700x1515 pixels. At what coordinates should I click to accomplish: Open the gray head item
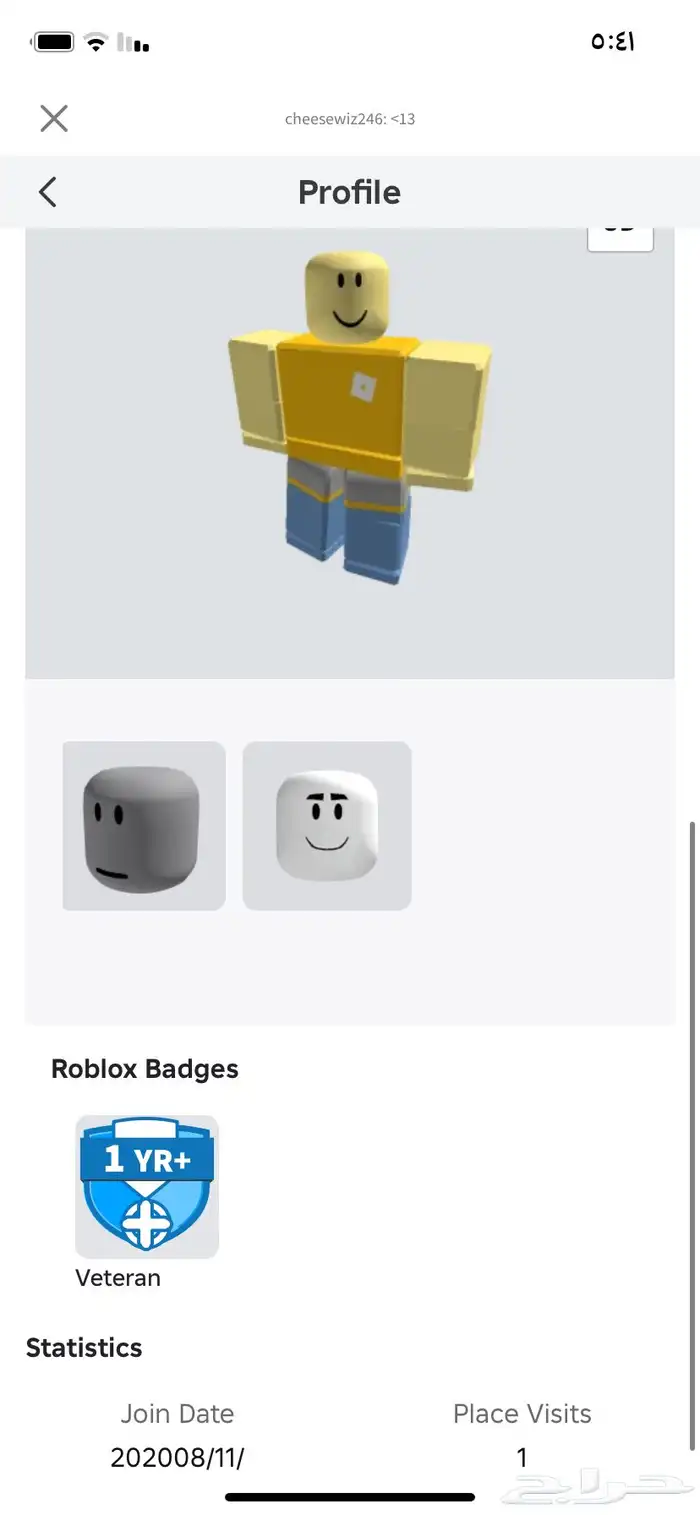[144, 826]
